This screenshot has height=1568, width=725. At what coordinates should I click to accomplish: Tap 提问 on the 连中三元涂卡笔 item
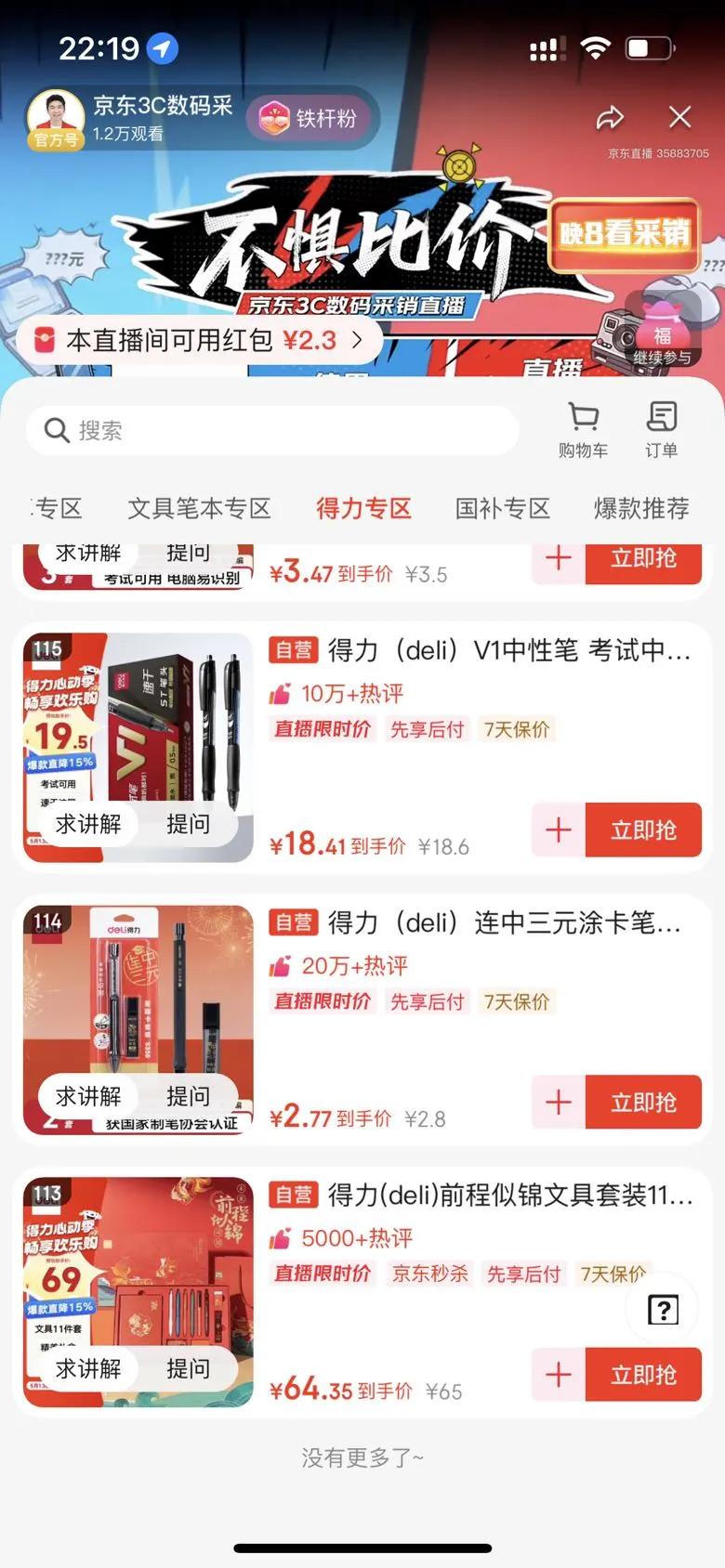tap(188, 1096)
